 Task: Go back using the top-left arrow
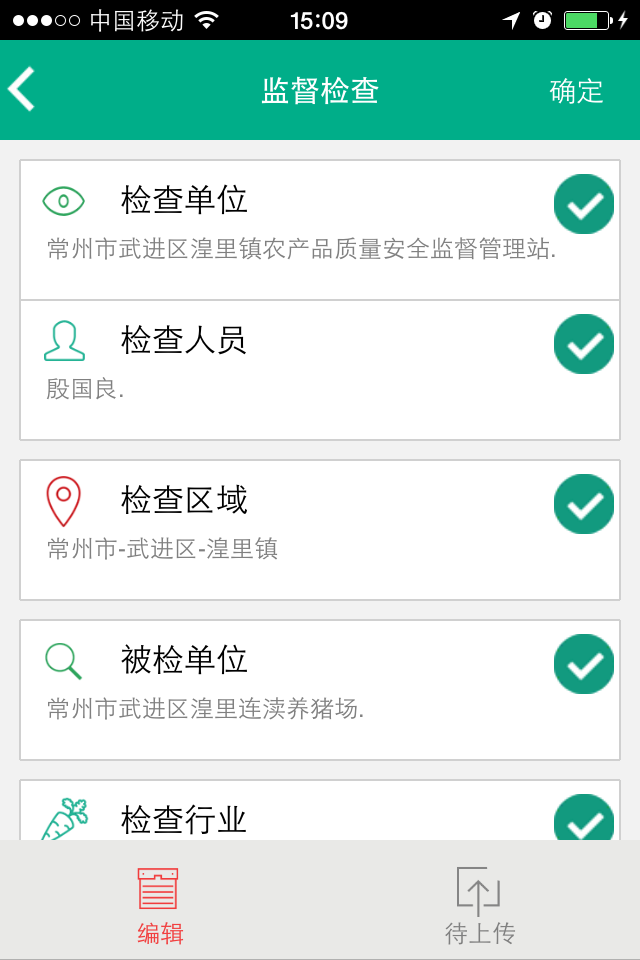(22, 89)
